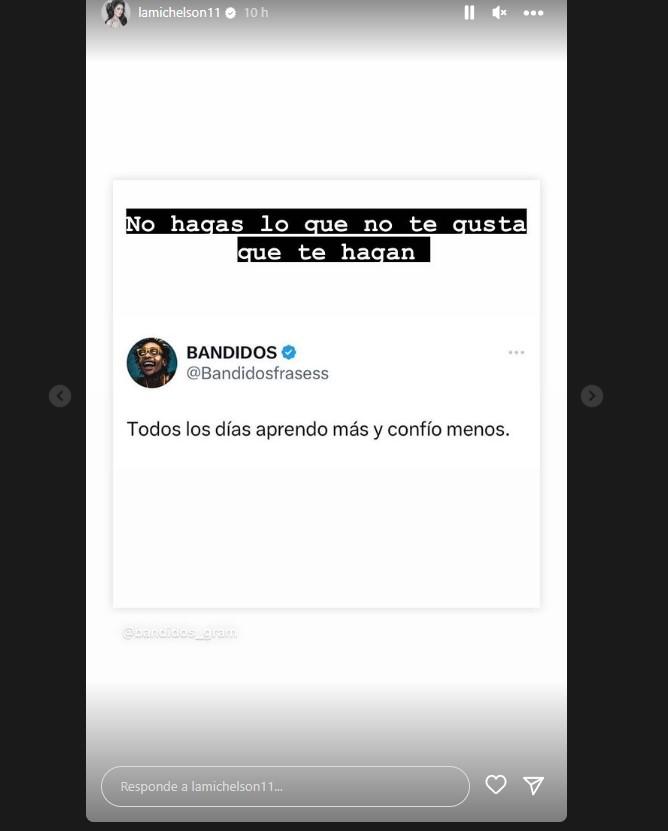Unmute the story audio

pyautogui.click(x=499, y=13)
